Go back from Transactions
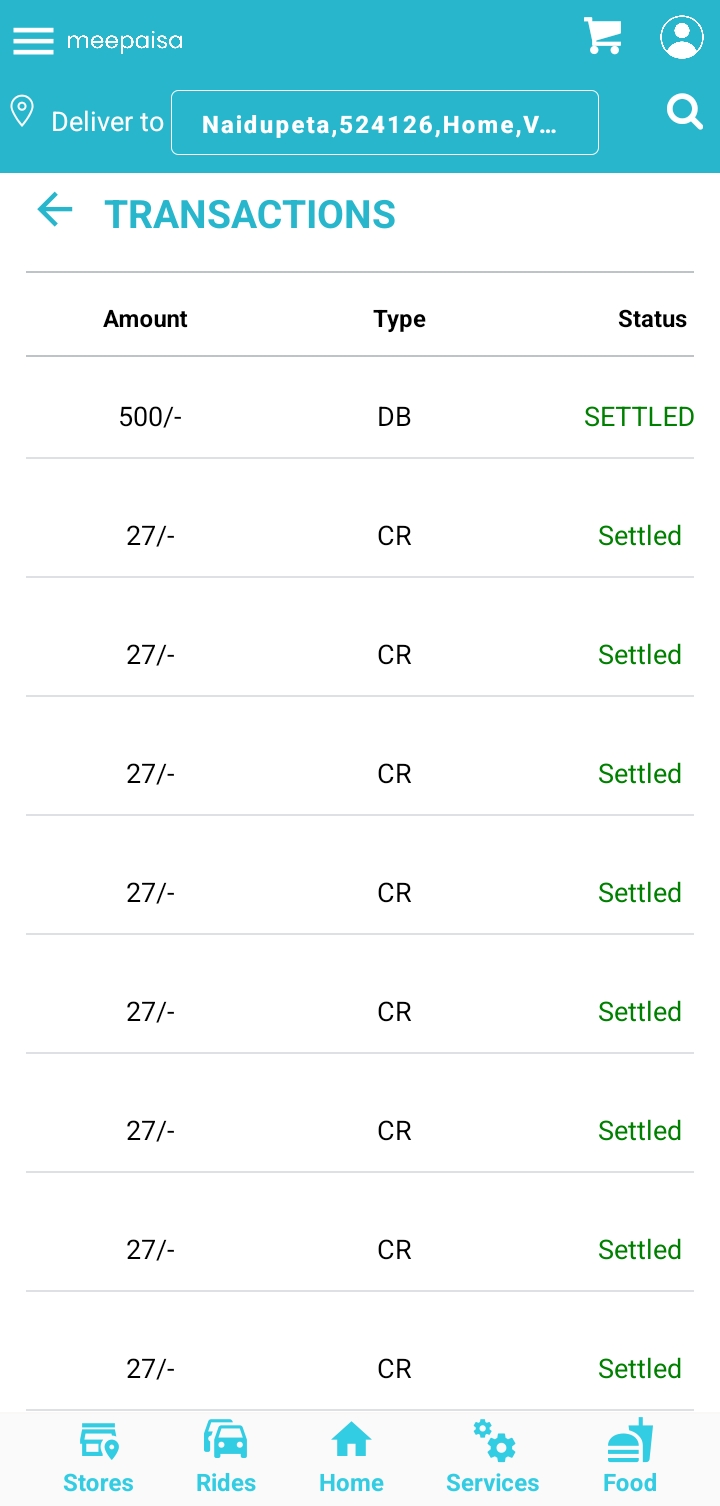 tap(55, 210)
